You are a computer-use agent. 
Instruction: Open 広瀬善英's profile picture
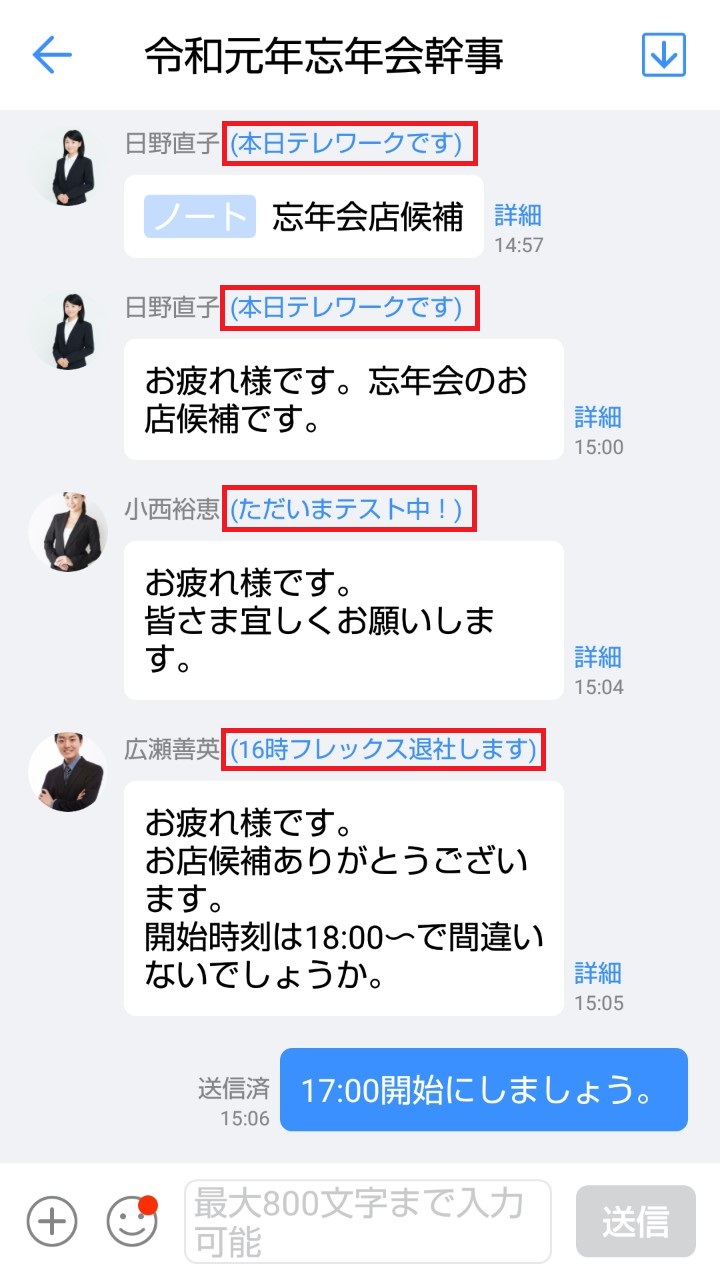click(68, 771)
